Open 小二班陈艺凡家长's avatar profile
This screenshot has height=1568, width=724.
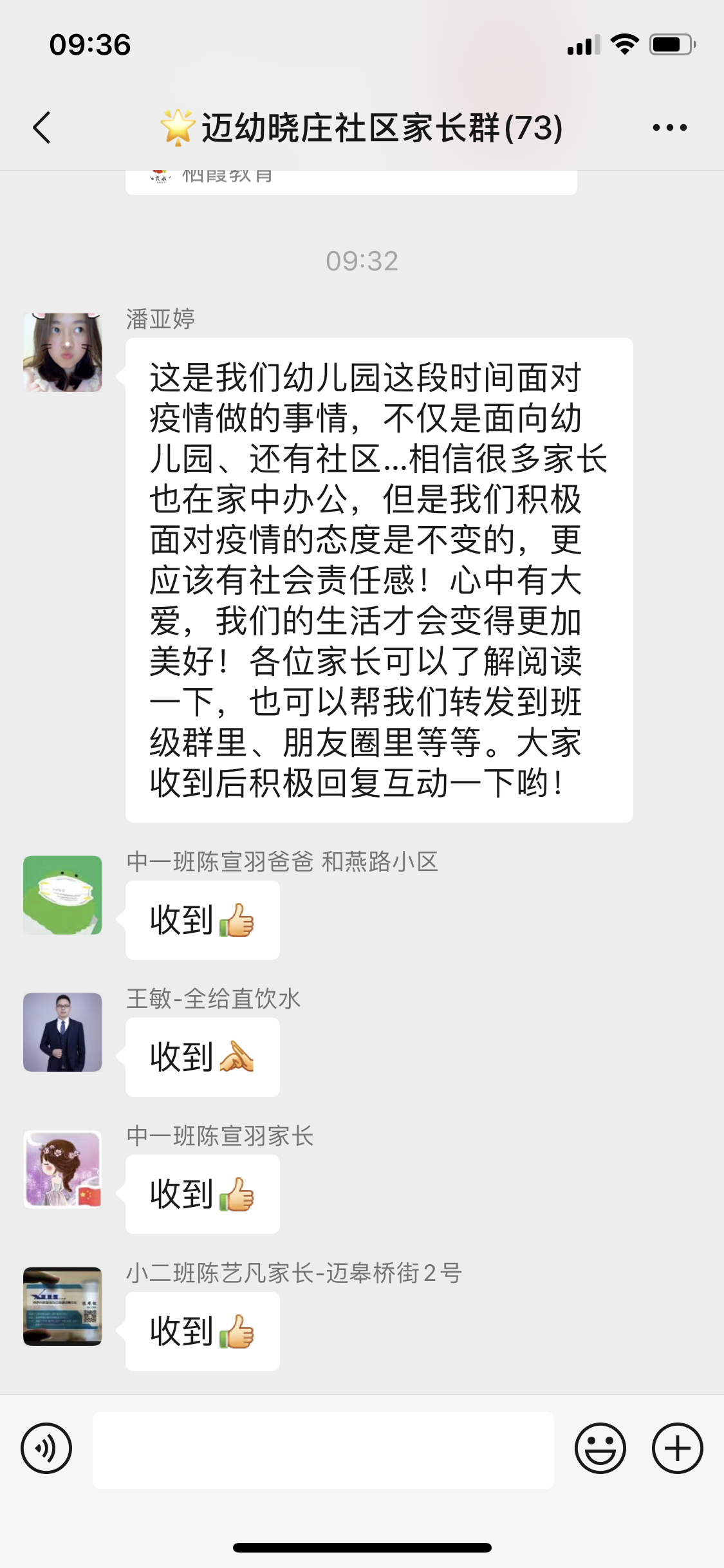pyautogui.click(x=62, y=1306)
